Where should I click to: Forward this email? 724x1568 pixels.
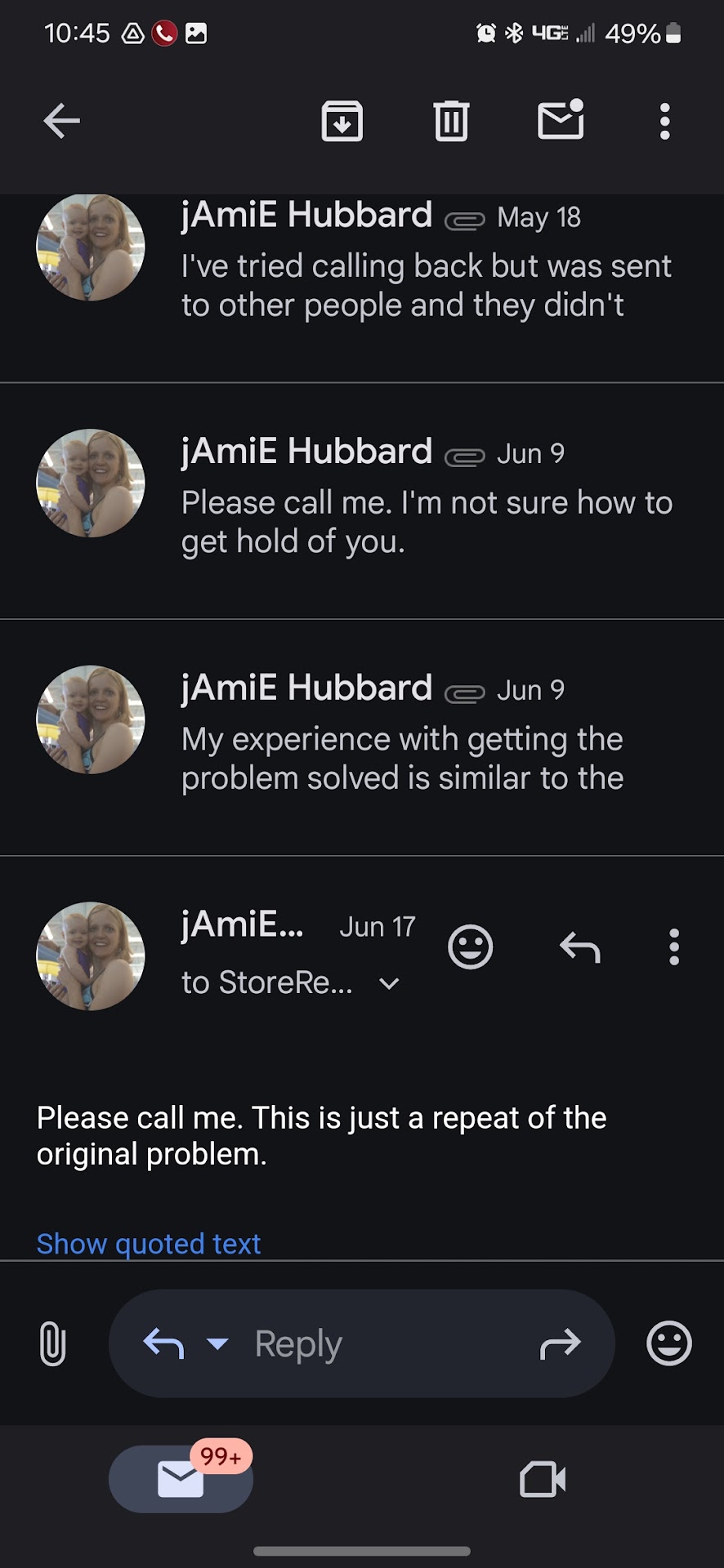[x=561, y=1343]
